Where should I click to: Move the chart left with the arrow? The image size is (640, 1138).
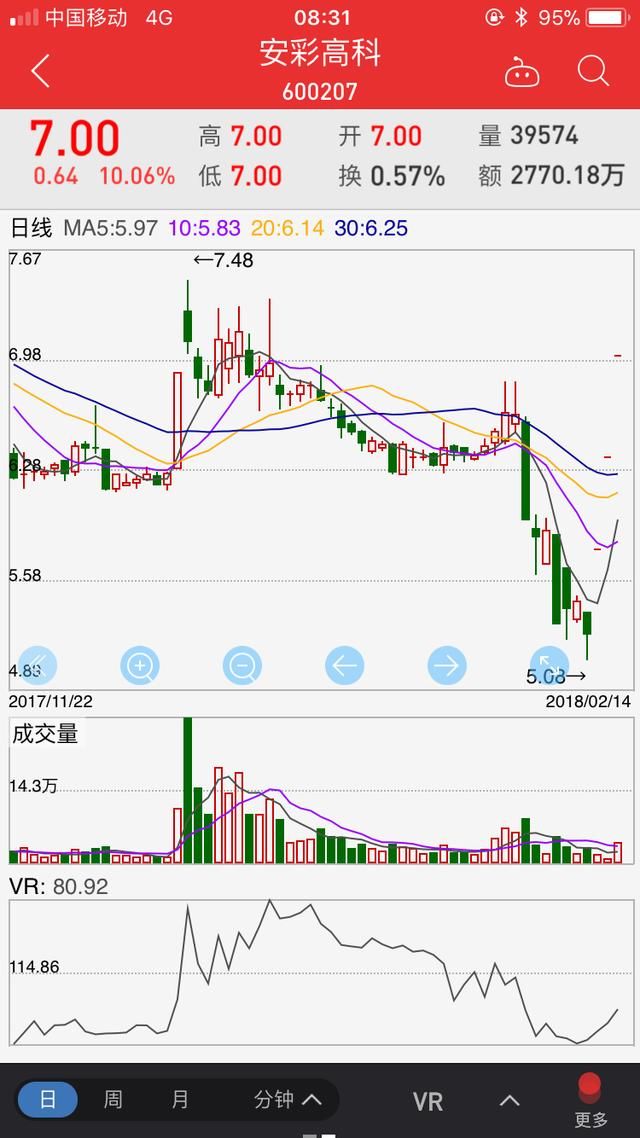344,665
